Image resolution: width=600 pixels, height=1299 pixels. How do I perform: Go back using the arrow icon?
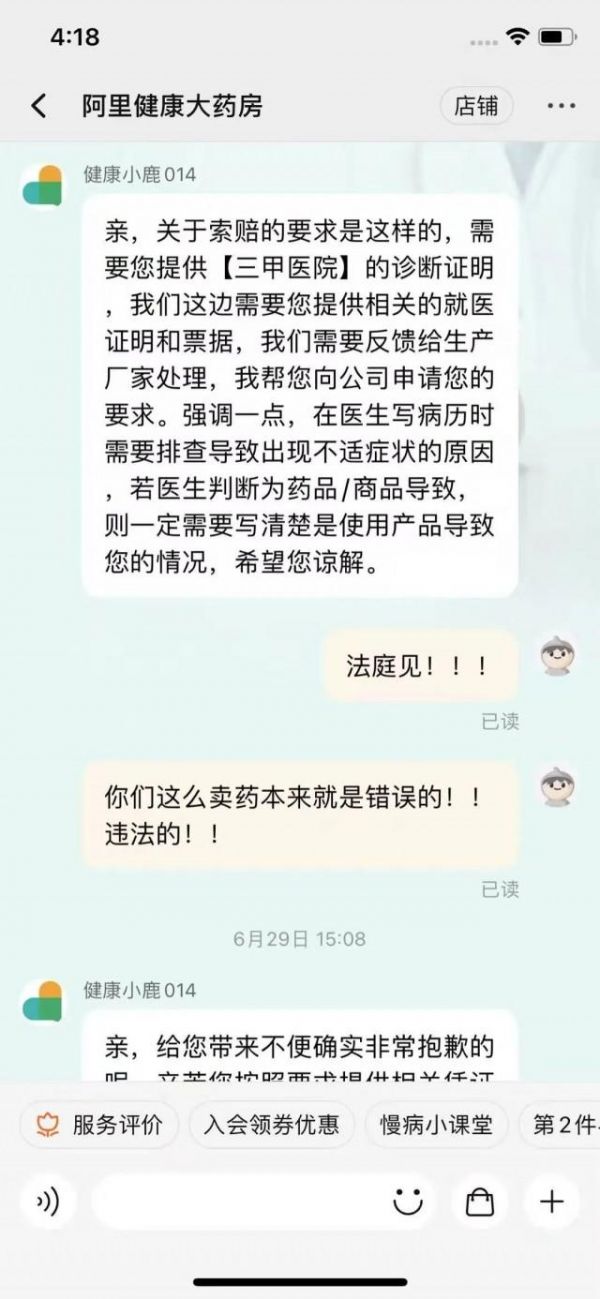point(39,106)
